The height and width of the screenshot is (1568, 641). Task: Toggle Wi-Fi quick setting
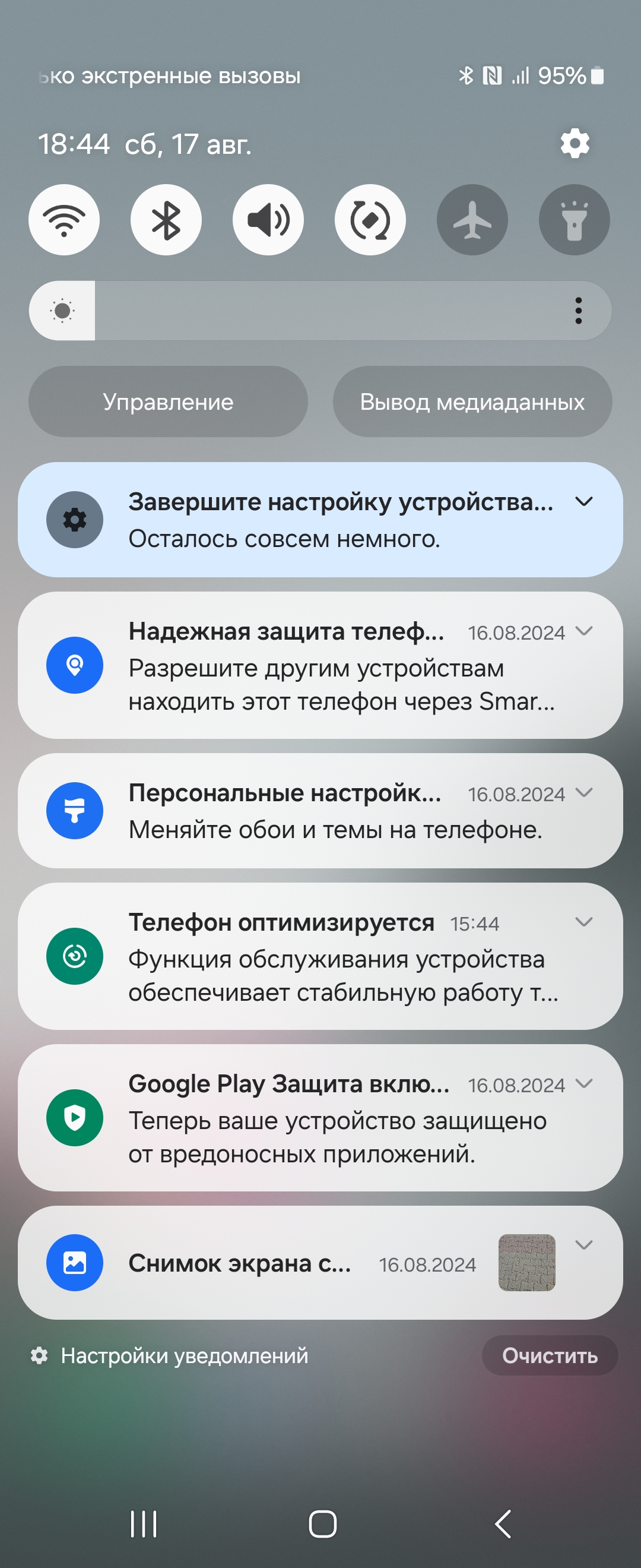[x=64, y=220]
